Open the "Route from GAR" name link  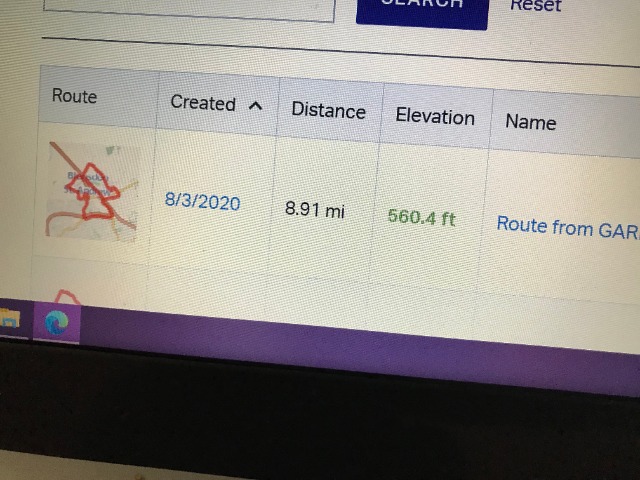[566, 226]
